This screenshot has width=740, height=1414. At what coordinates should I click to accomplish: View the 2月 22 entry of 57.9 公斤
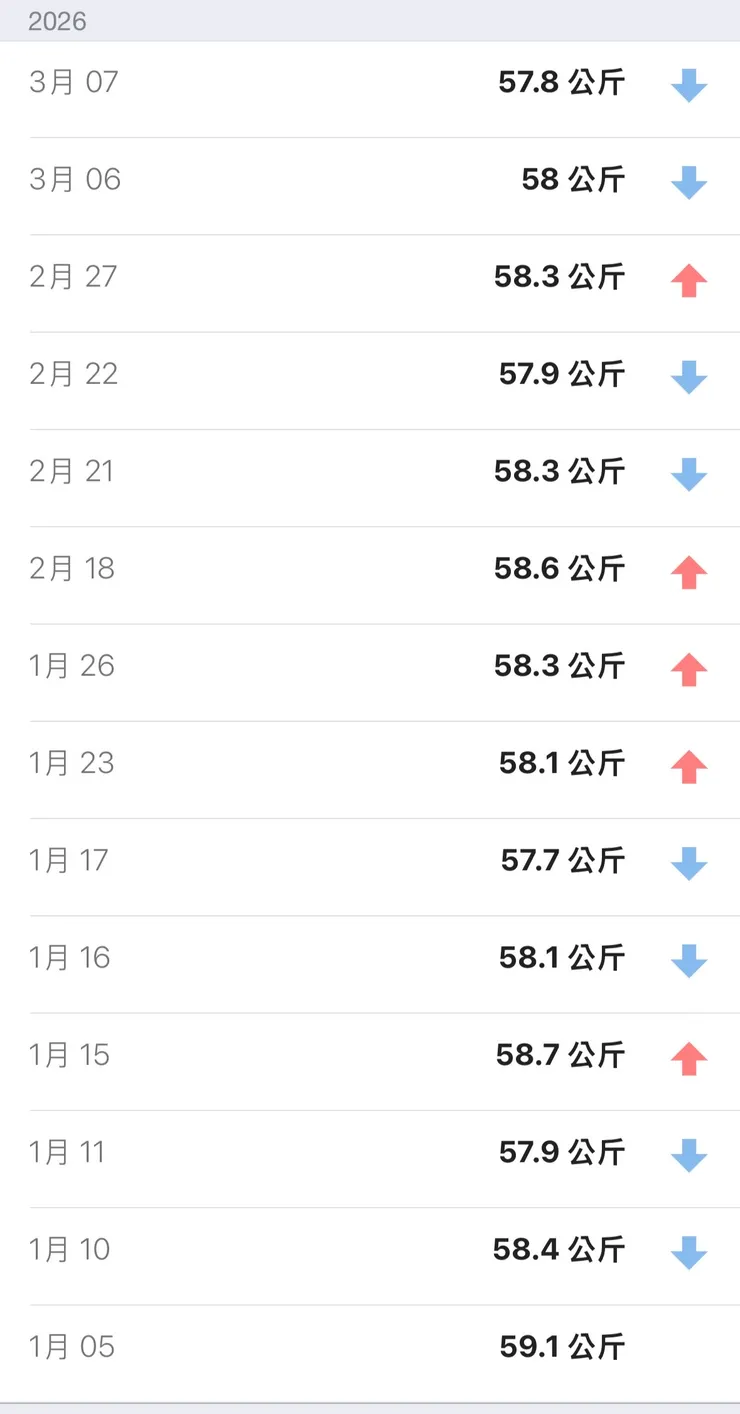pyautogui.click(x=370, y=374)
